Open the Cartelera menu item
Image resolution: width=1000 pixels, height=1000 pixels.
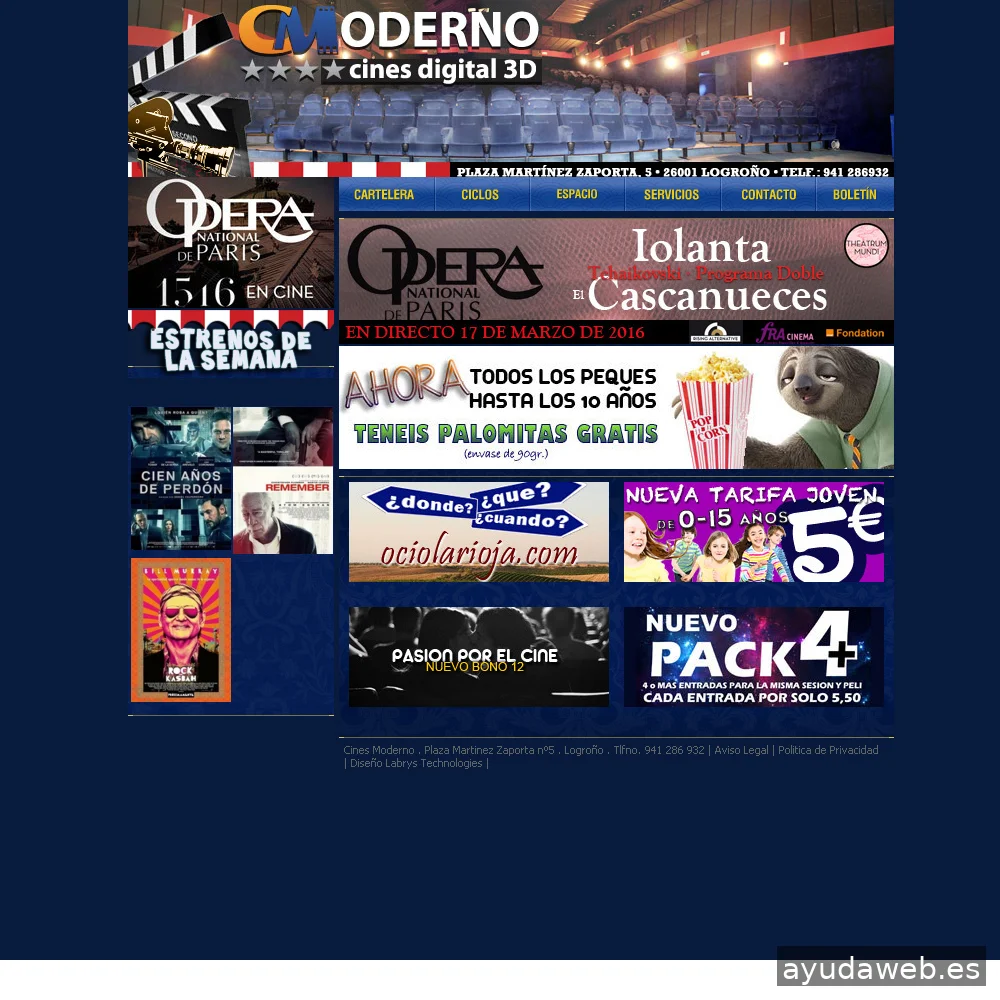(x=386, y=195)
